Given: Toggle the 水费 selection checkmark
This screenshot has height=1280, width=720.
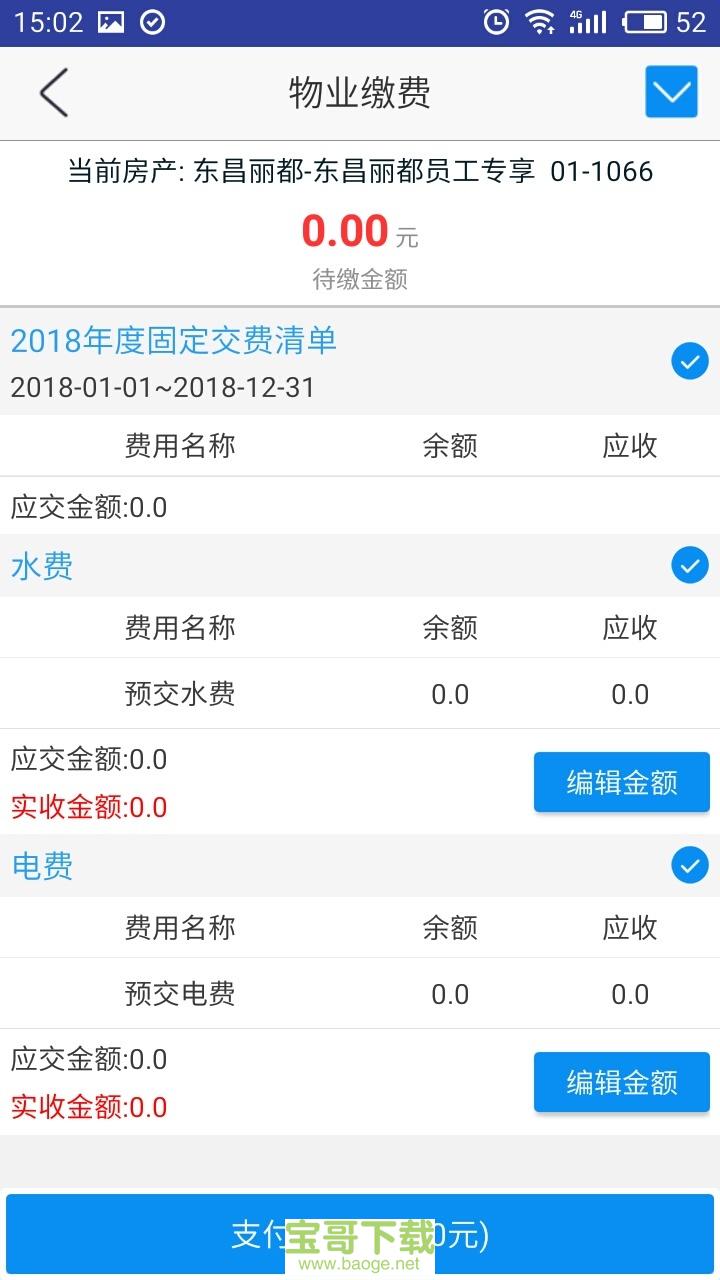Looking at the screenshot, I should (689, 565).
